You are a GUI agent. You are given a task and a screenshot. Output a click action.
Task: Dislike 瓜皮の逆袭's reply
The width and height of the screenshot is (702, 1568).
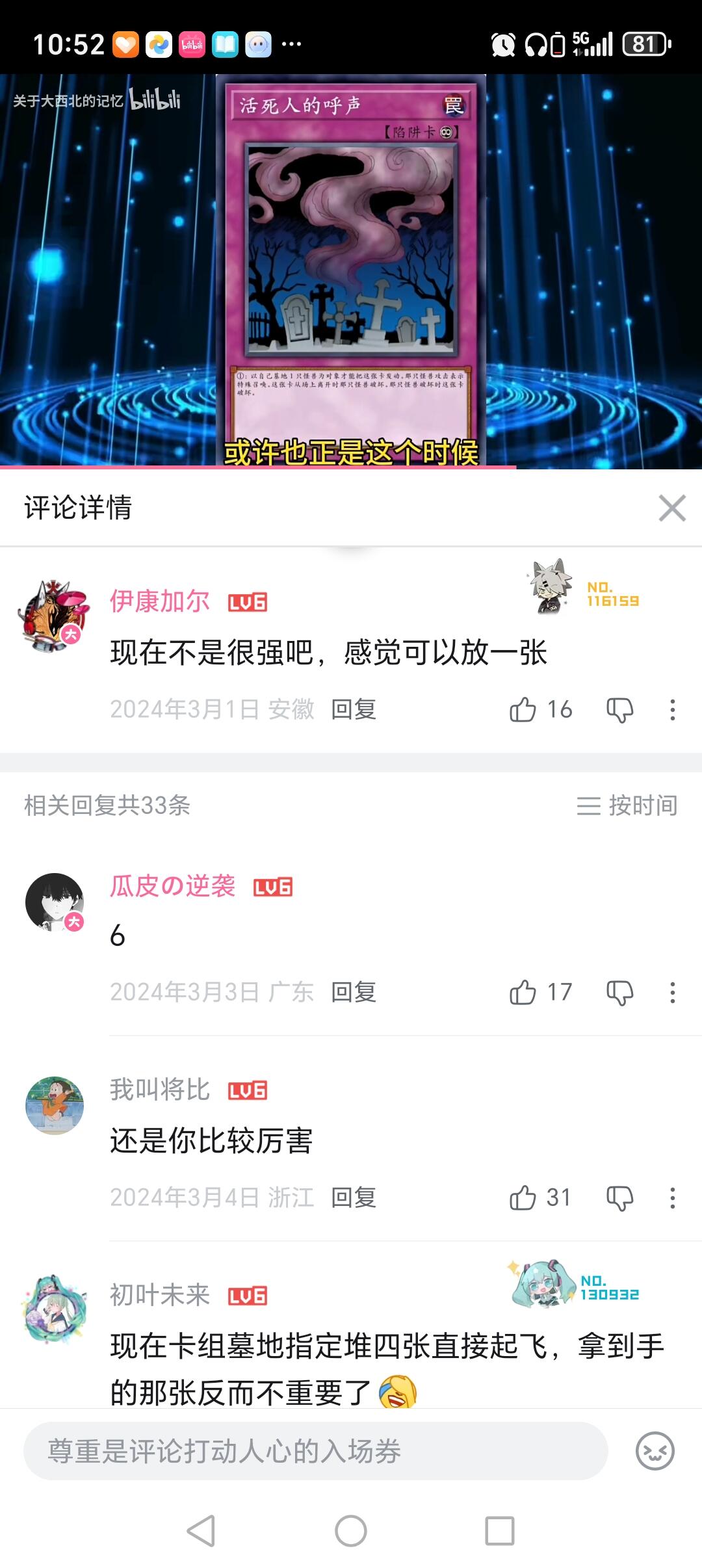619,993
